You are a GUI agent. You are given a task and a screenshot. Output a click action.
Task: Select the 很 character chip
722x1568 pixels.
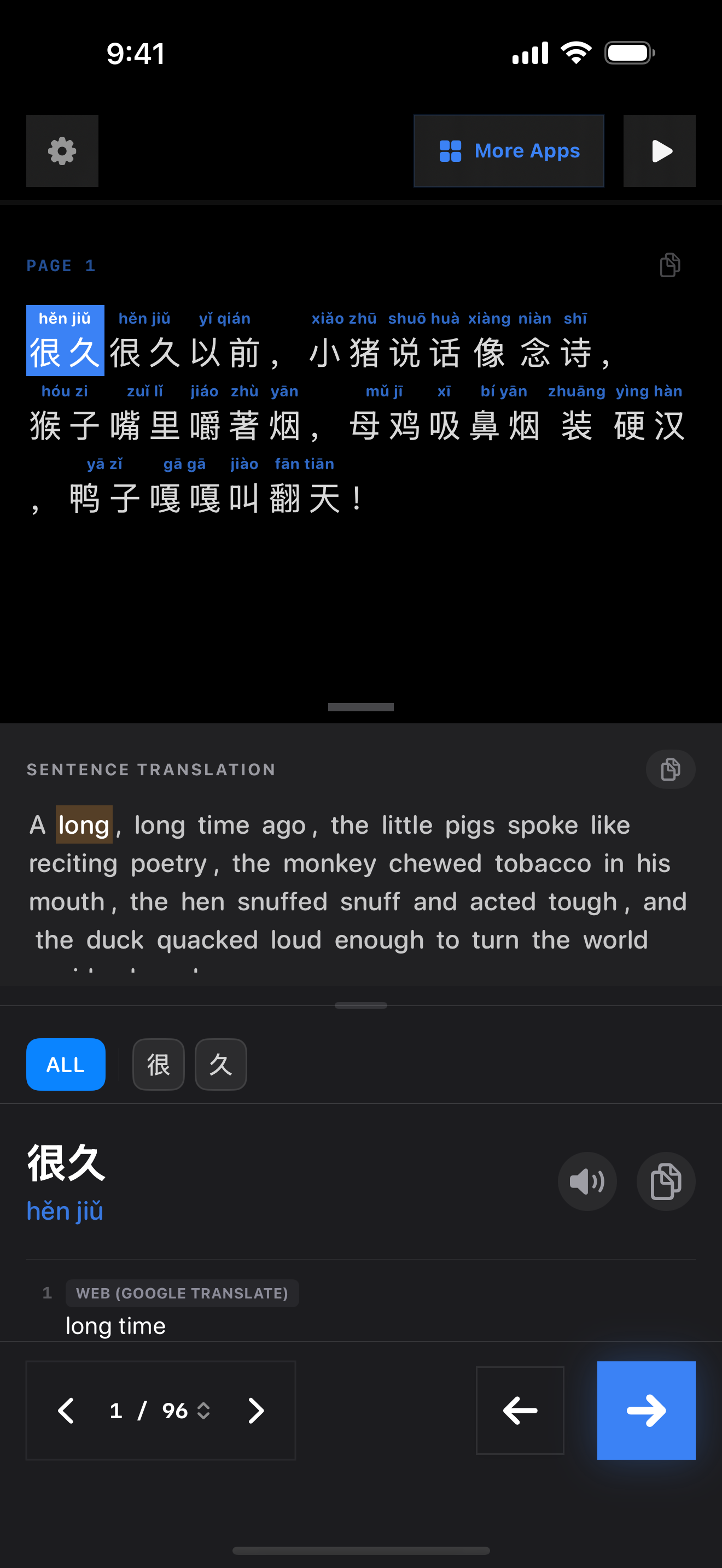point(158,1064)
